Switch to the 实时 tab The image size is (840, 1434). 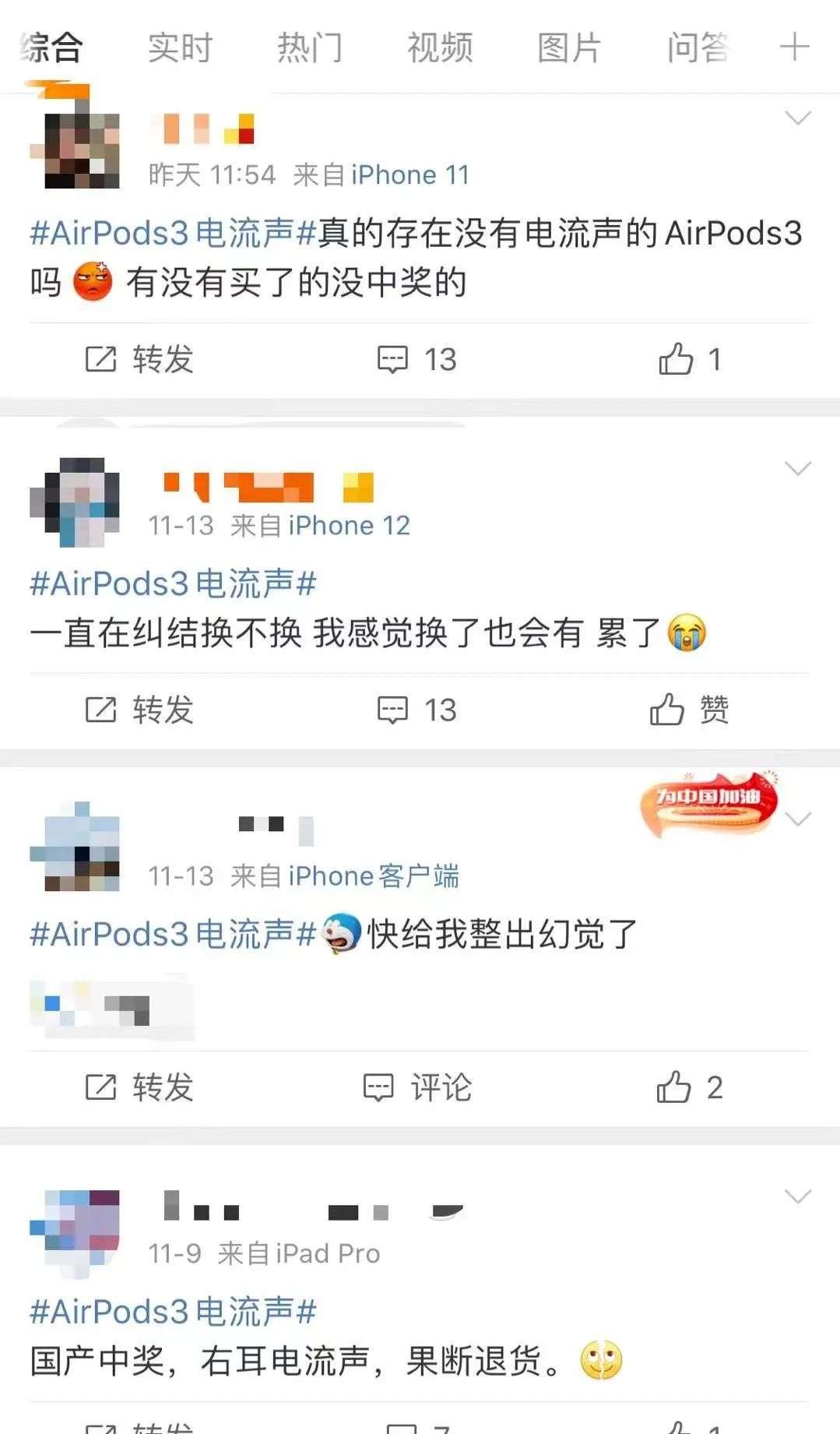[180, 48]
